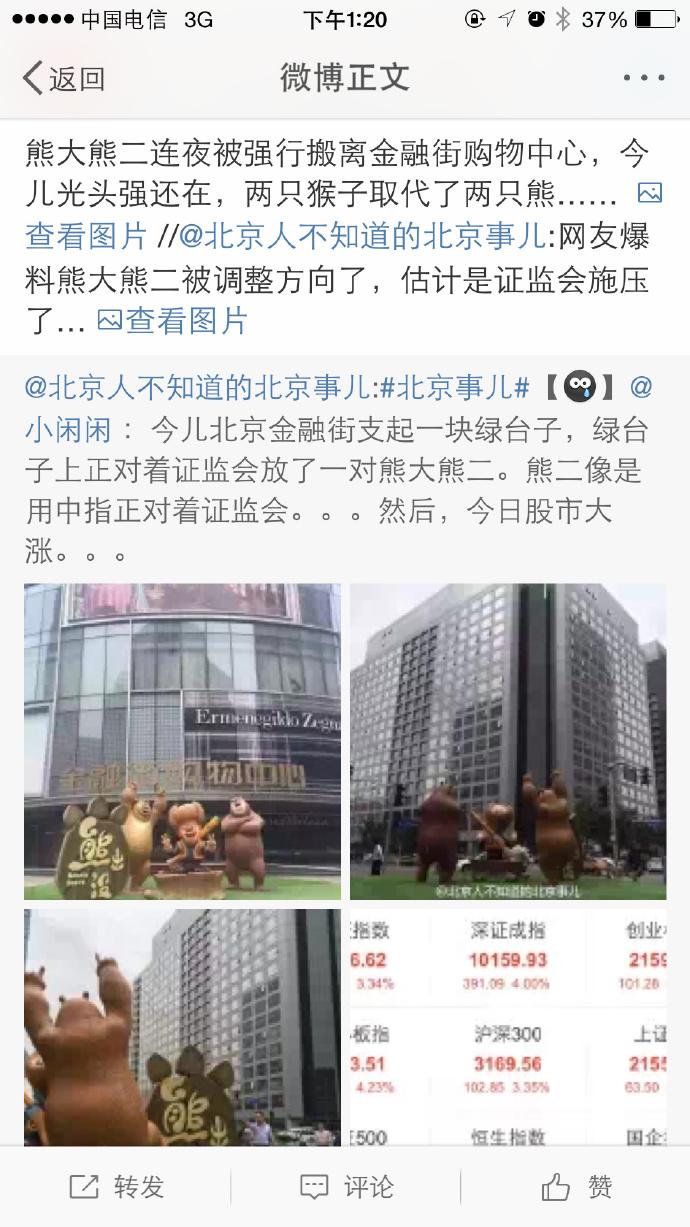View close-up bear photo with raised arms
Viewport: 690px width, 1227px height.
coord(182,1027)
